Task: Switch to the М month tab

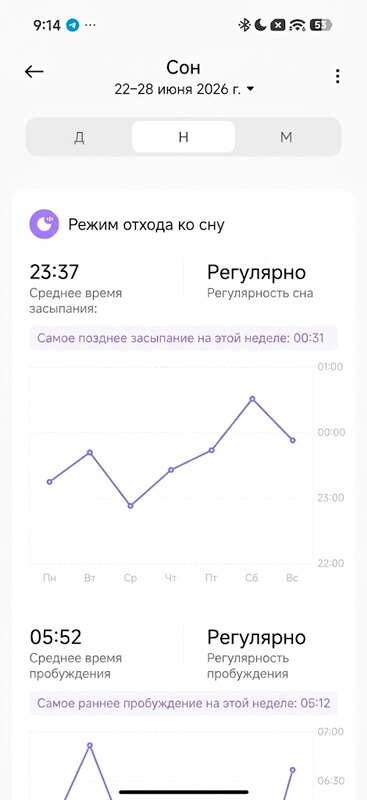Action: click(x=286, y=137)
